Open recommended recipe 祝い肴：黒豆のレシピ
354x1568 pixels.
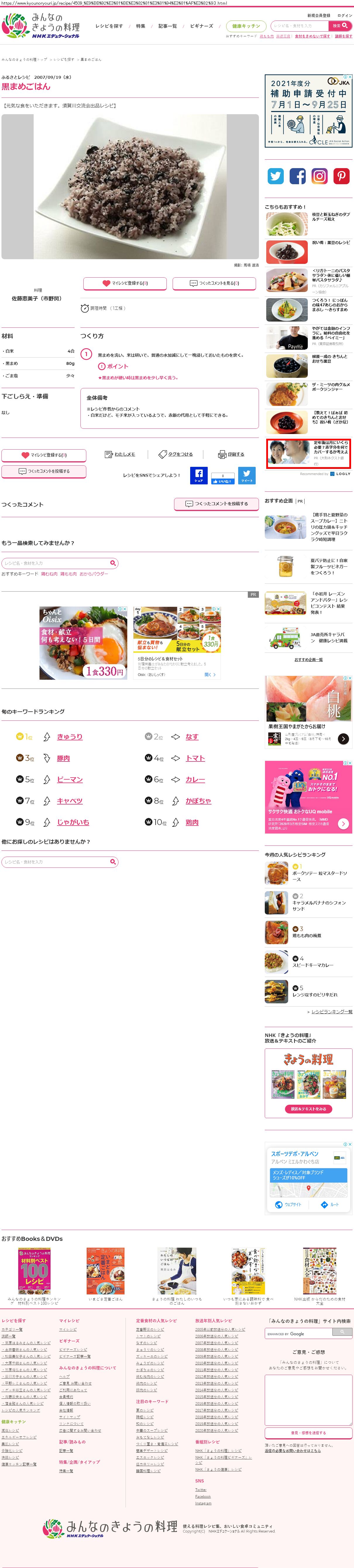pyautogui.click(x=330, y=242)
